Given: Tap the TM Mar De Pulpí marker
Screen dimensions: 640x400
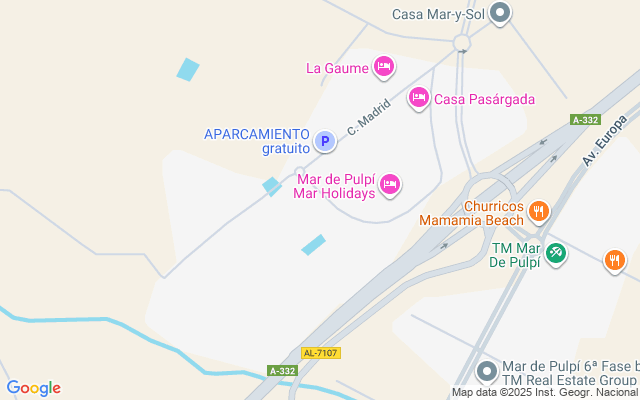Looking at the screenshot, I should click(x=556, y=254).
